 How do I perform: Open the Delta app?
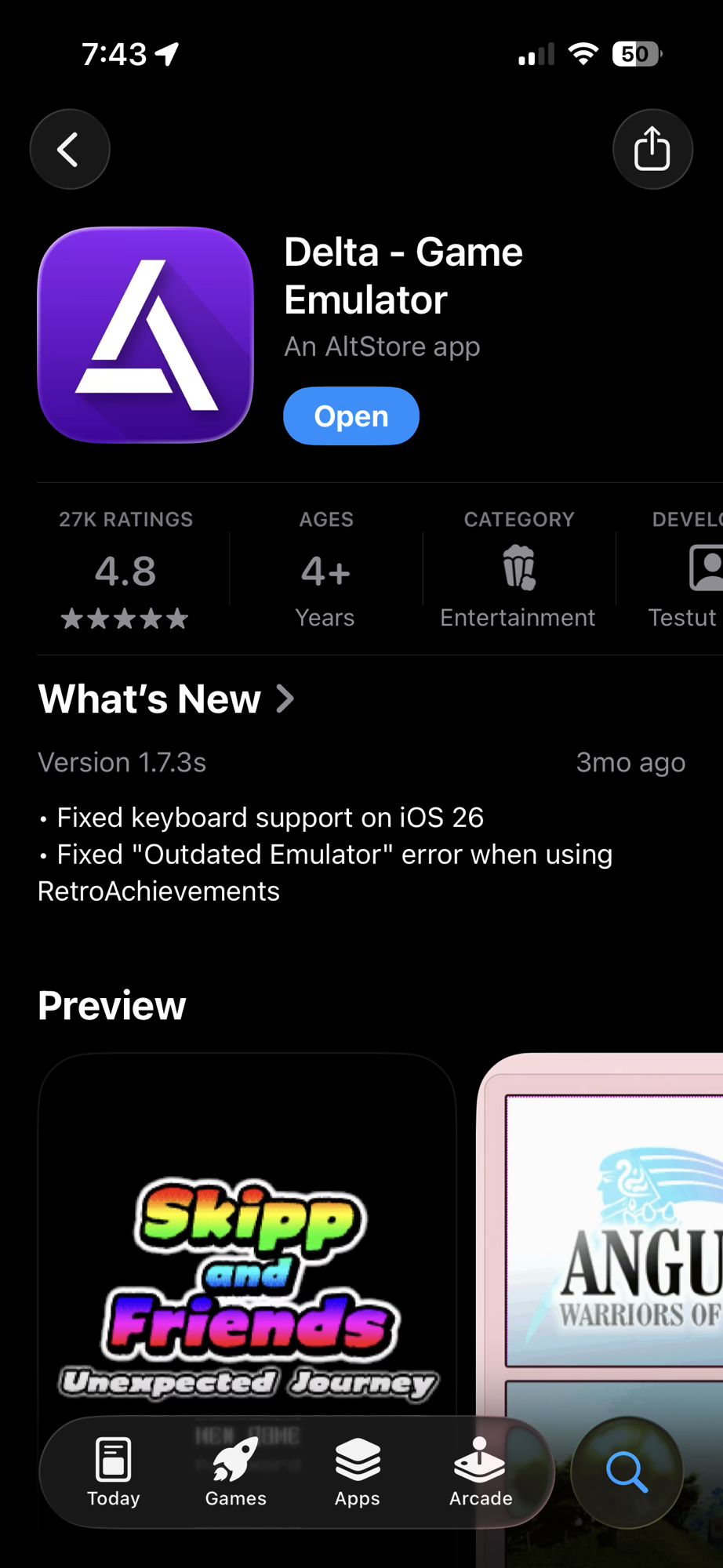351,416
